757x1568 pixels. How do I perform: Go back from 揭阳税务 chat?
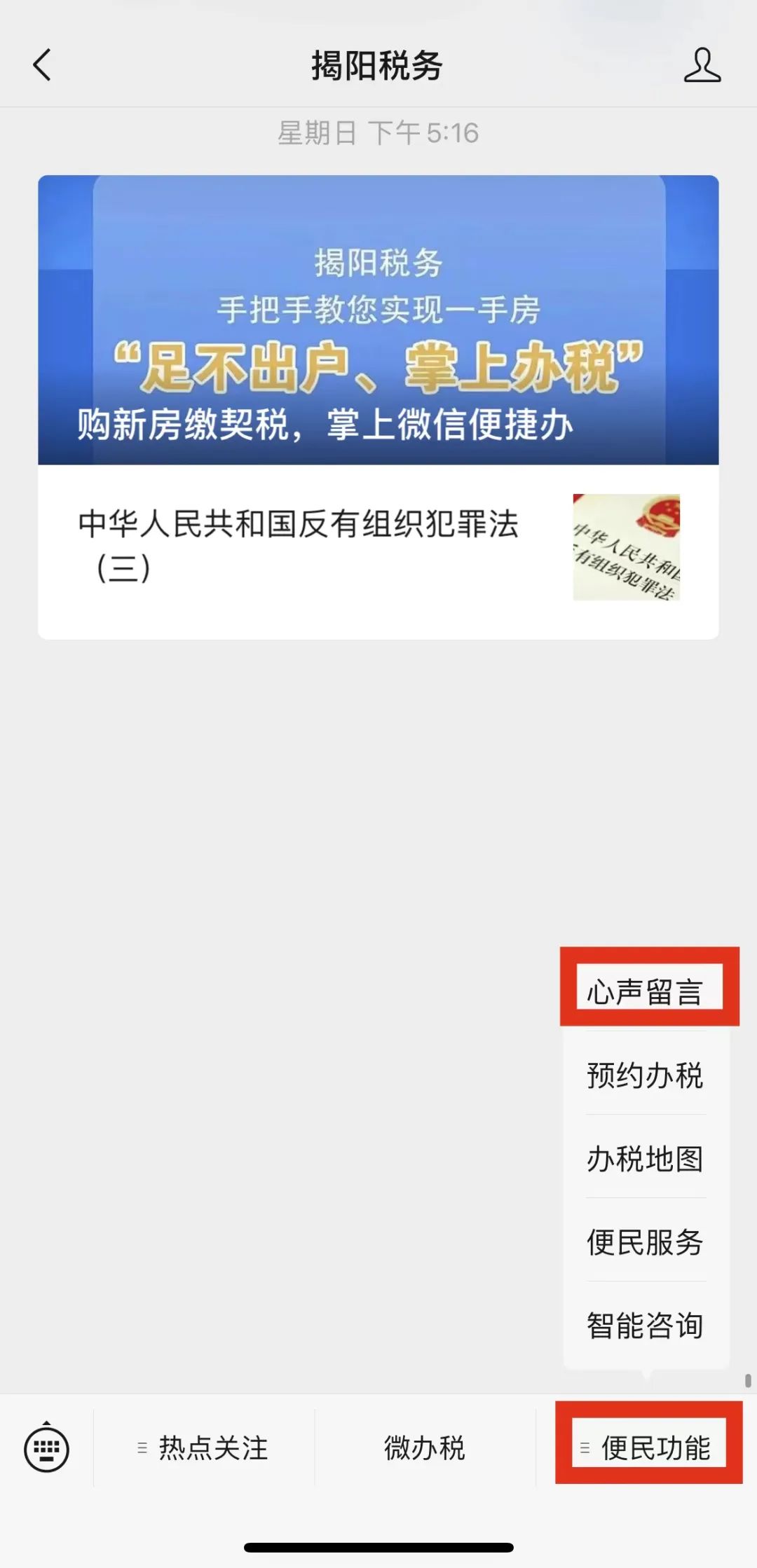coord(42,65)
